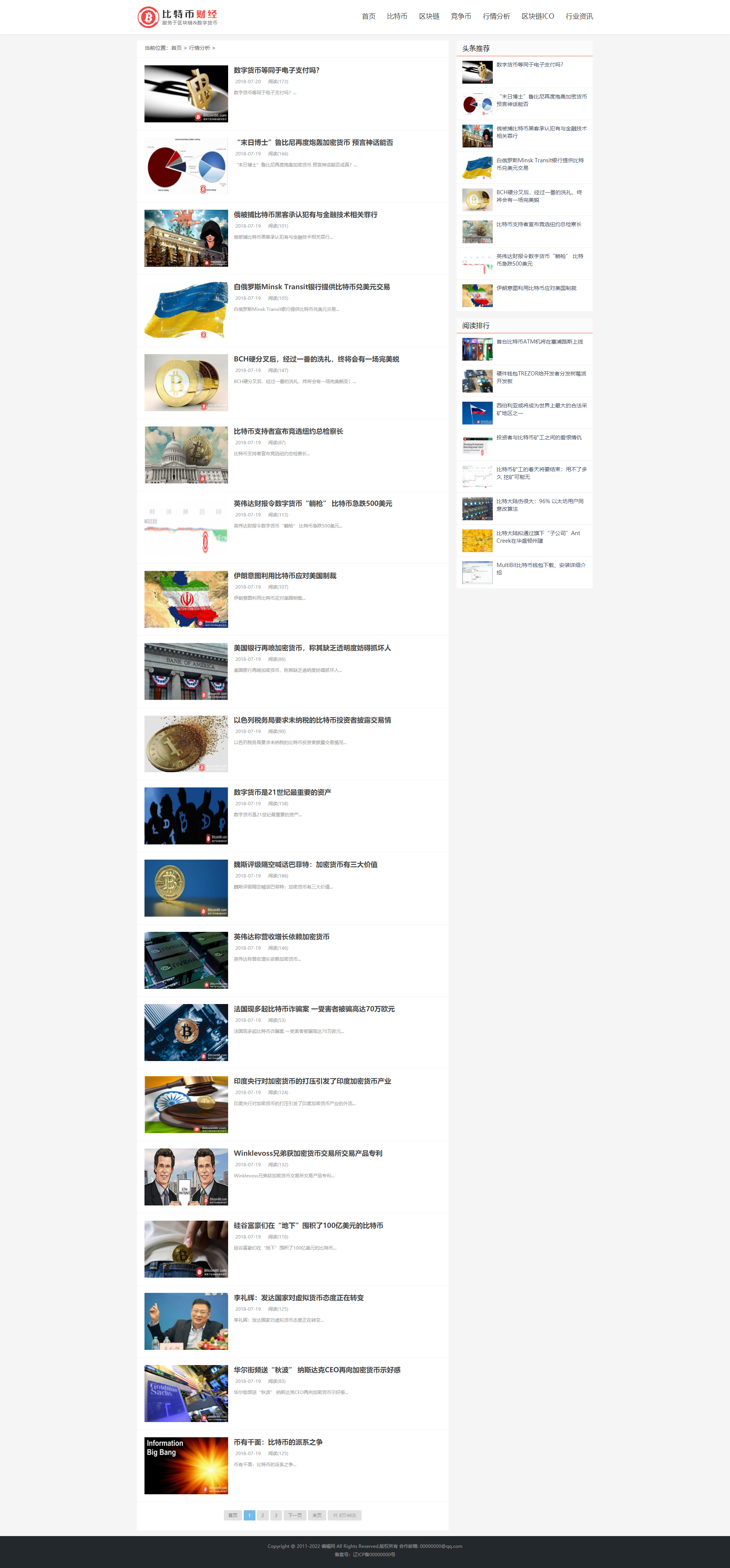This screenshot has height=1568, width=730.
Task: Go to the 竞争币 section
Action: [x=460, y=16]
